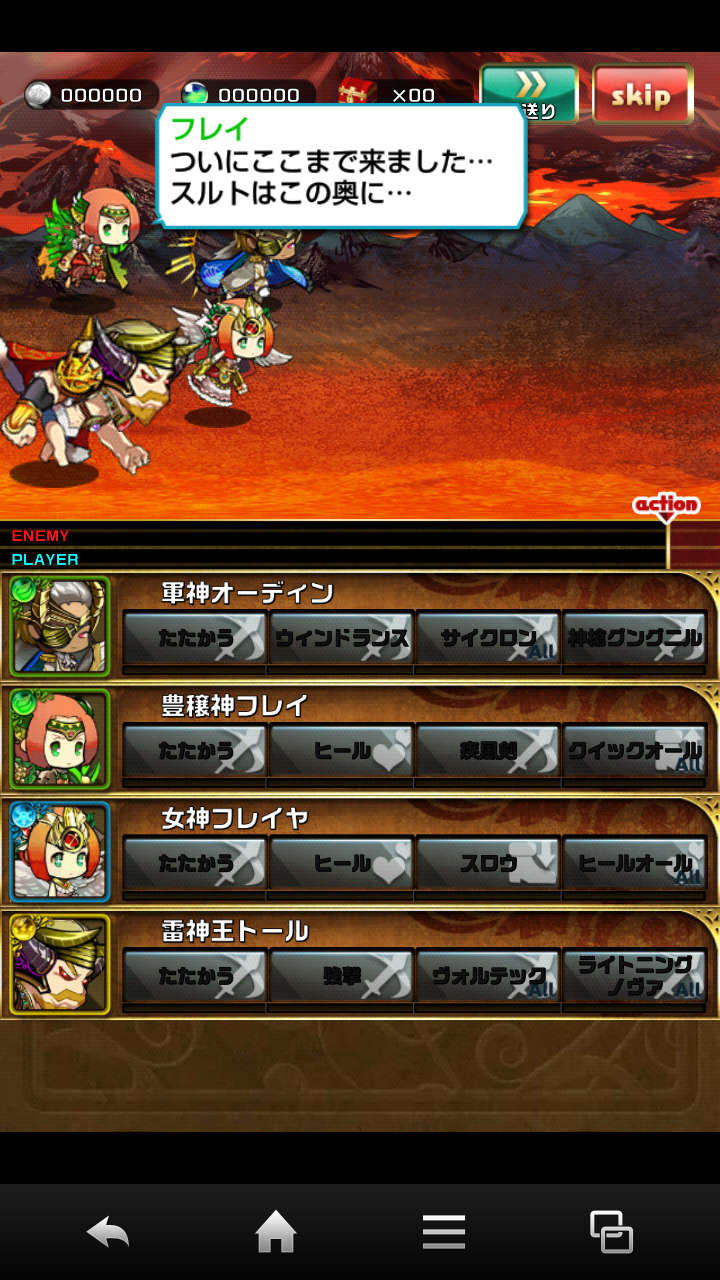Activate ヒールオール skill

tap(634, 863)
